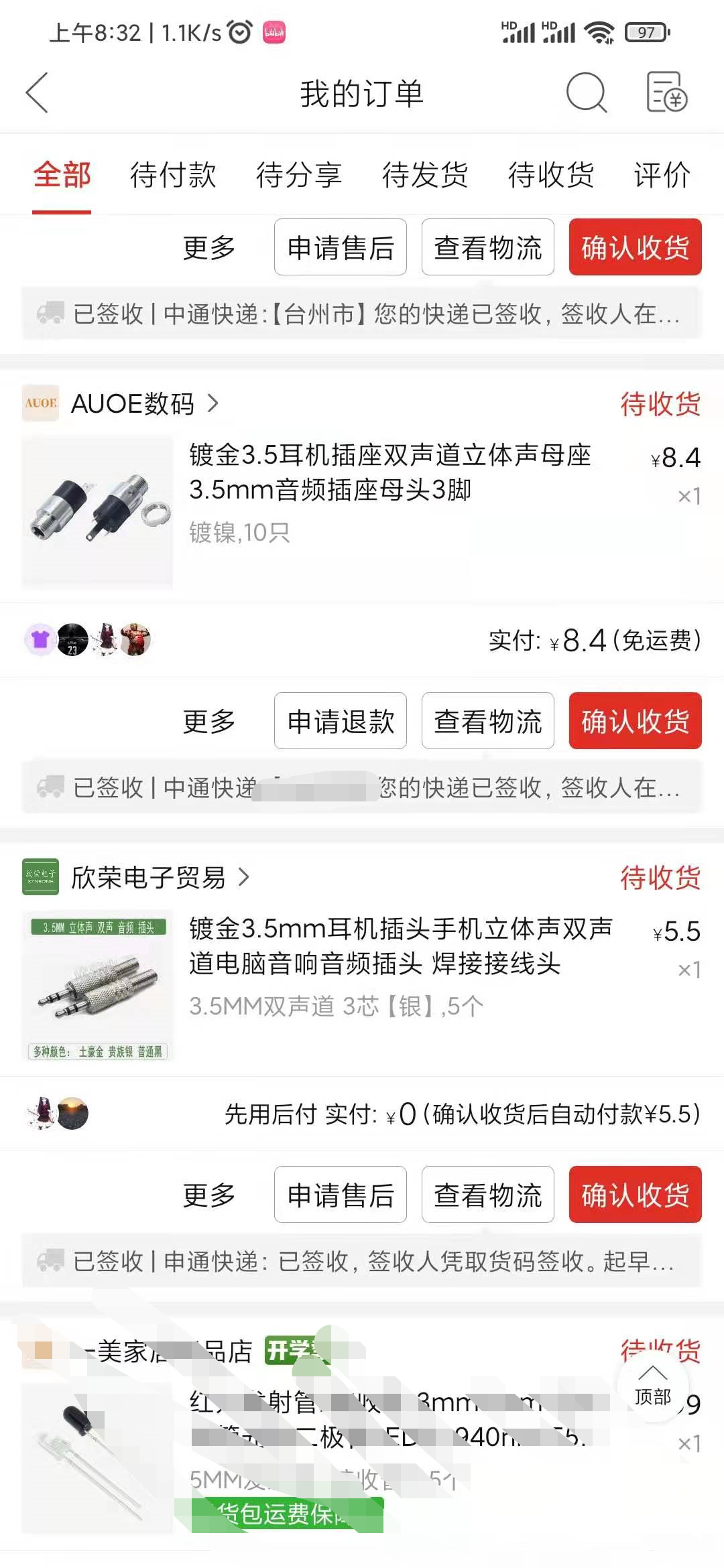Switch to the 评价 tab

click(662, 175)
